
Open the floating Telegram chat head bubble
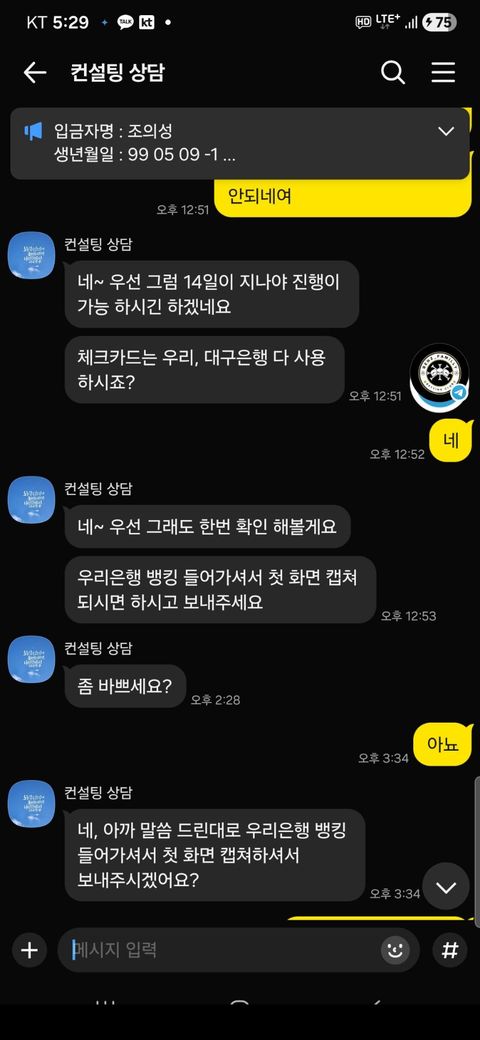pos(439,376)
